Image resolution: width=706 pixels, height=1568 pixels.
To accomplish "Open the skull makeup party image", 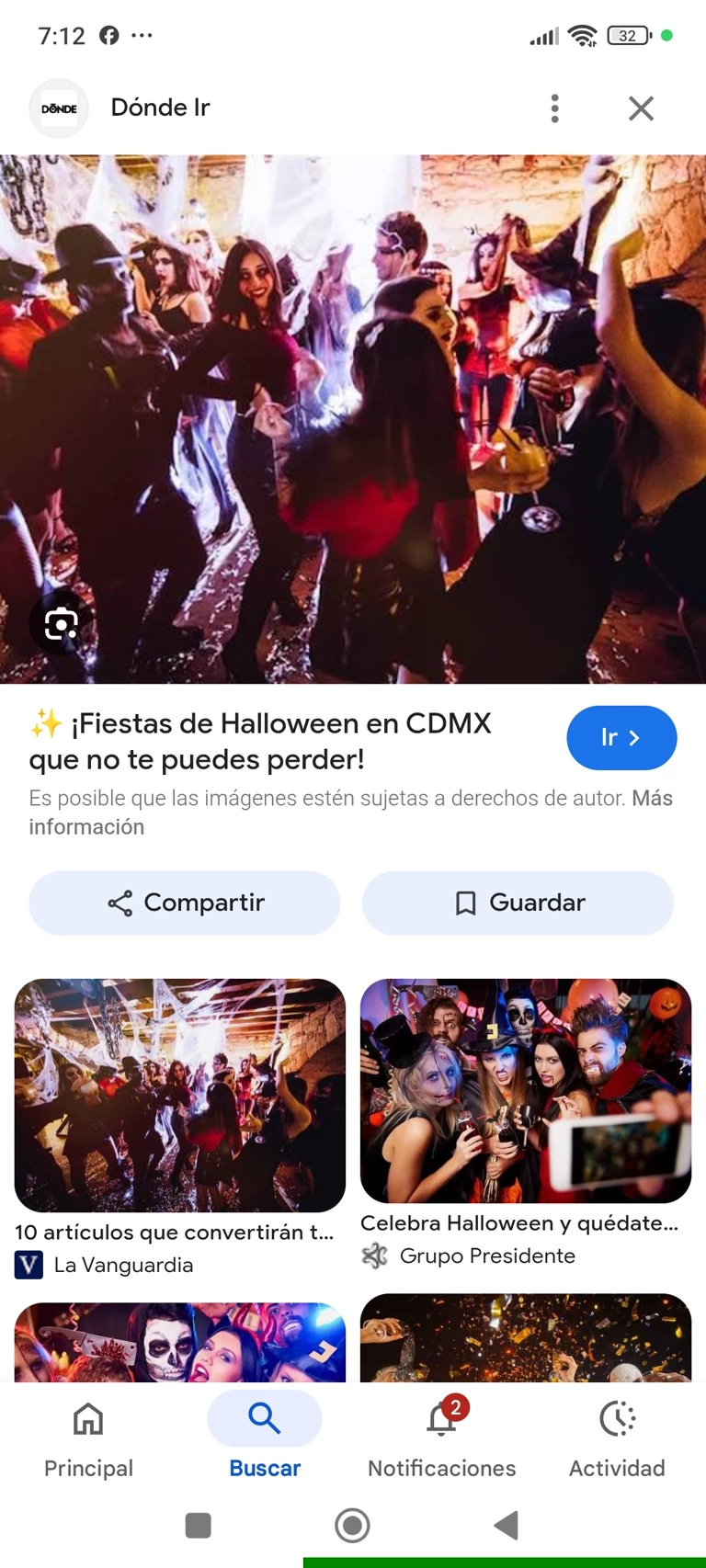I will point(180,1342).
